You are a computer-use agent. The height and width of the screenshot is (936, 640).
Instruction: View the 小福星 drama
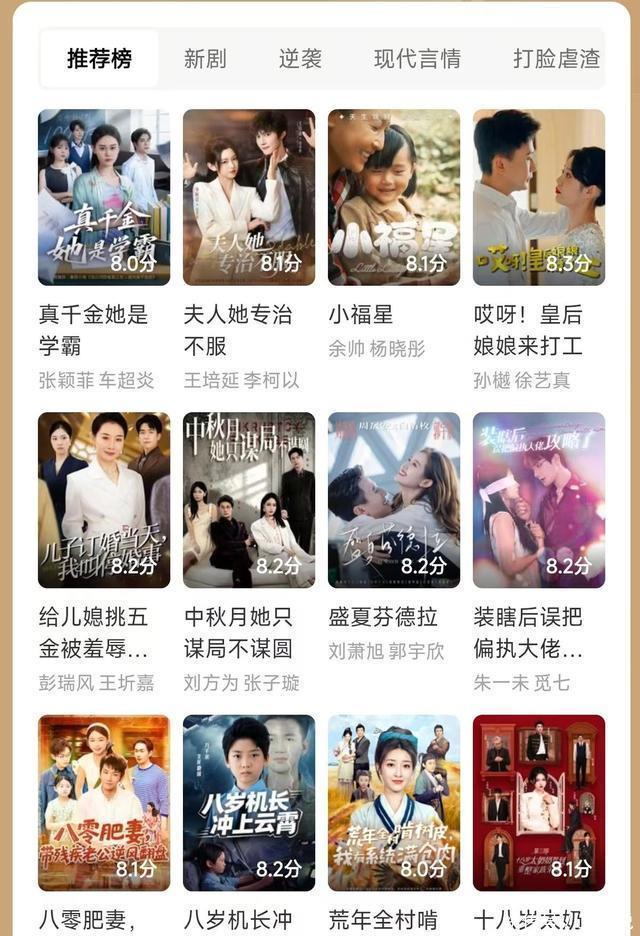(x=394, y=197)
